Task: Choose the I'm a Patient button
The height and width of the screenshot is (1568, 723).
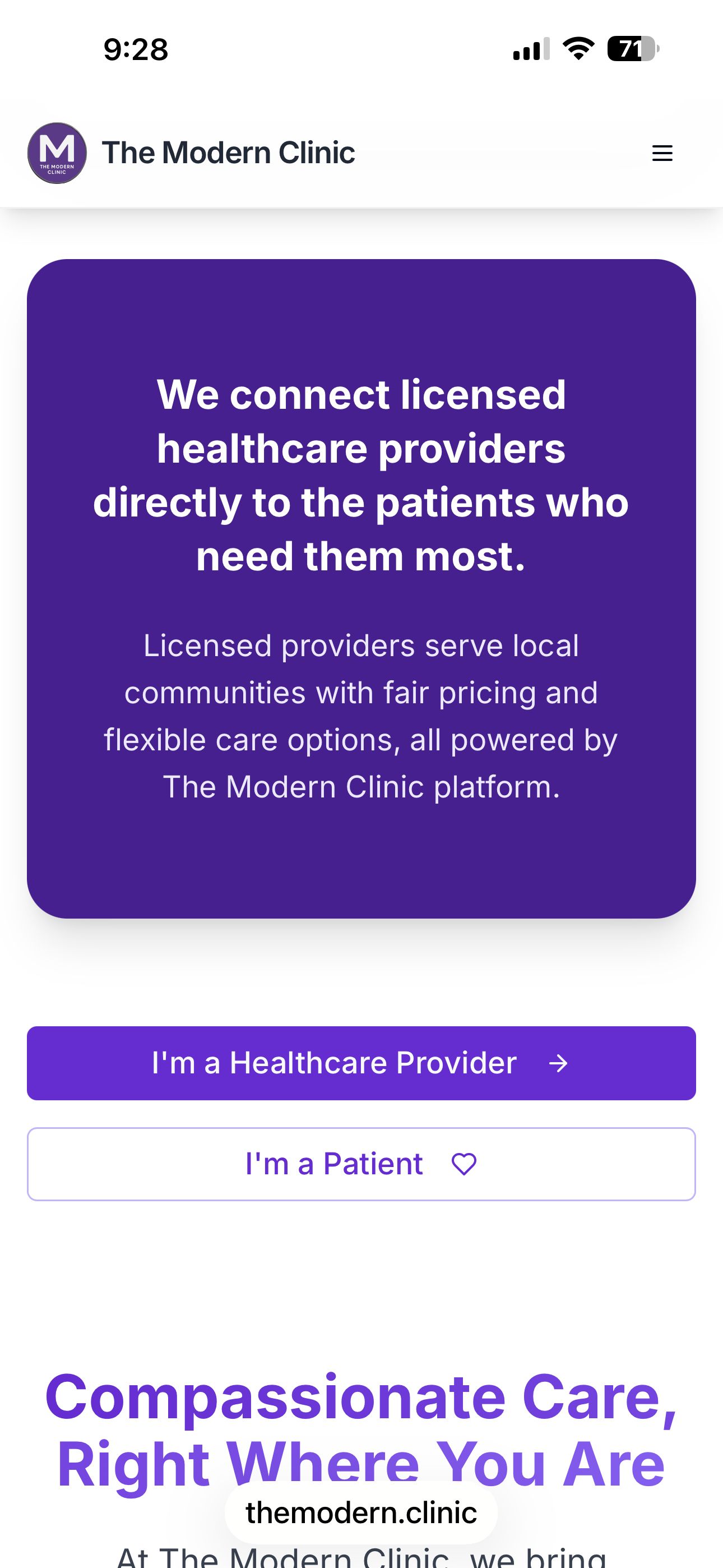Action: pos(361,1164)
